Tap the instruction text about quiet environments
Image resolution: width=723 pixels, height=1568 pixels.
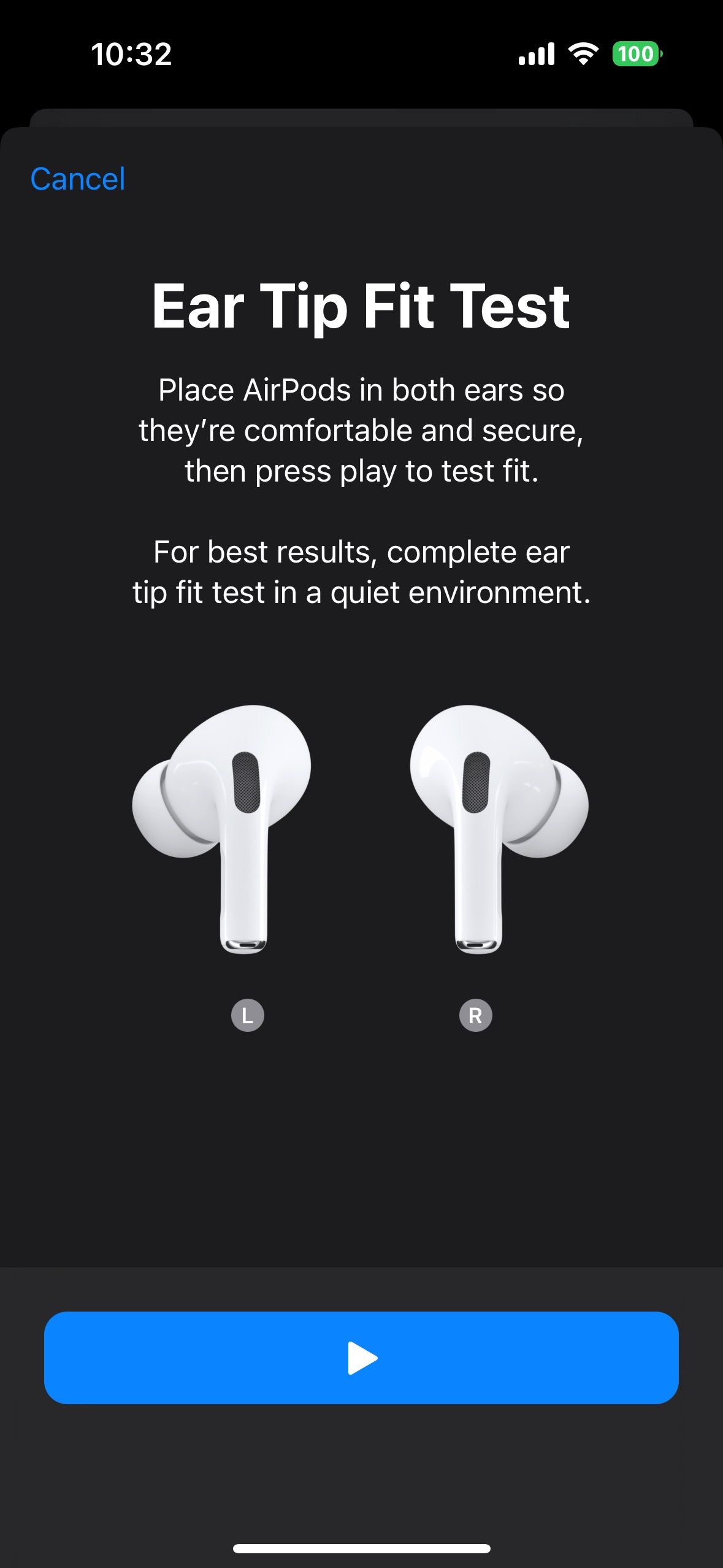pos(361,571)
